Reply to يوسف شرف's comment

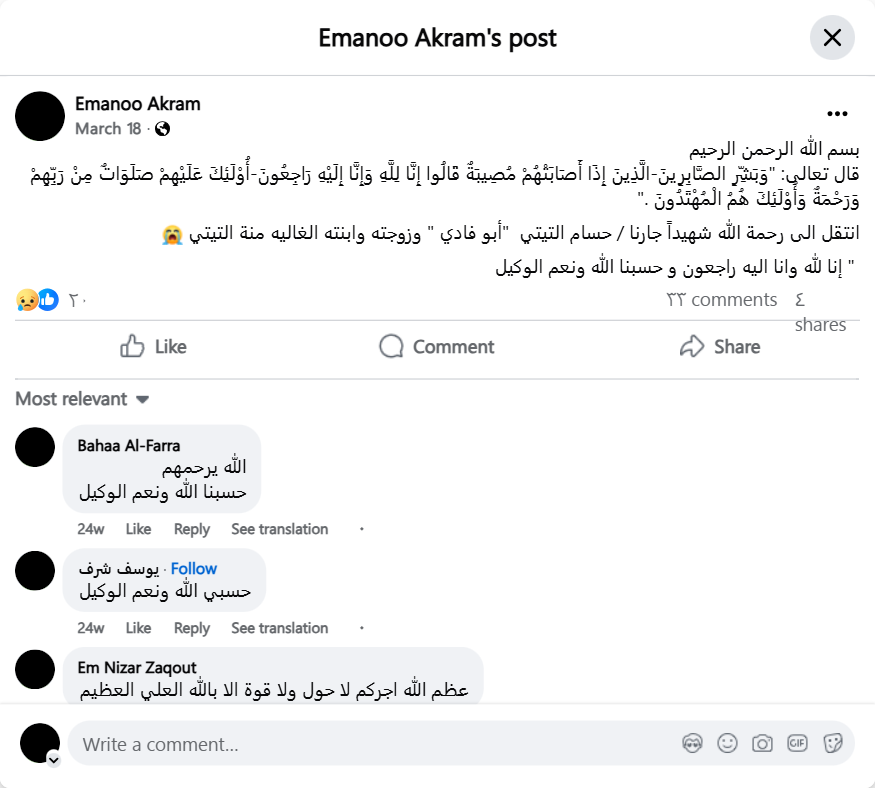191,628
